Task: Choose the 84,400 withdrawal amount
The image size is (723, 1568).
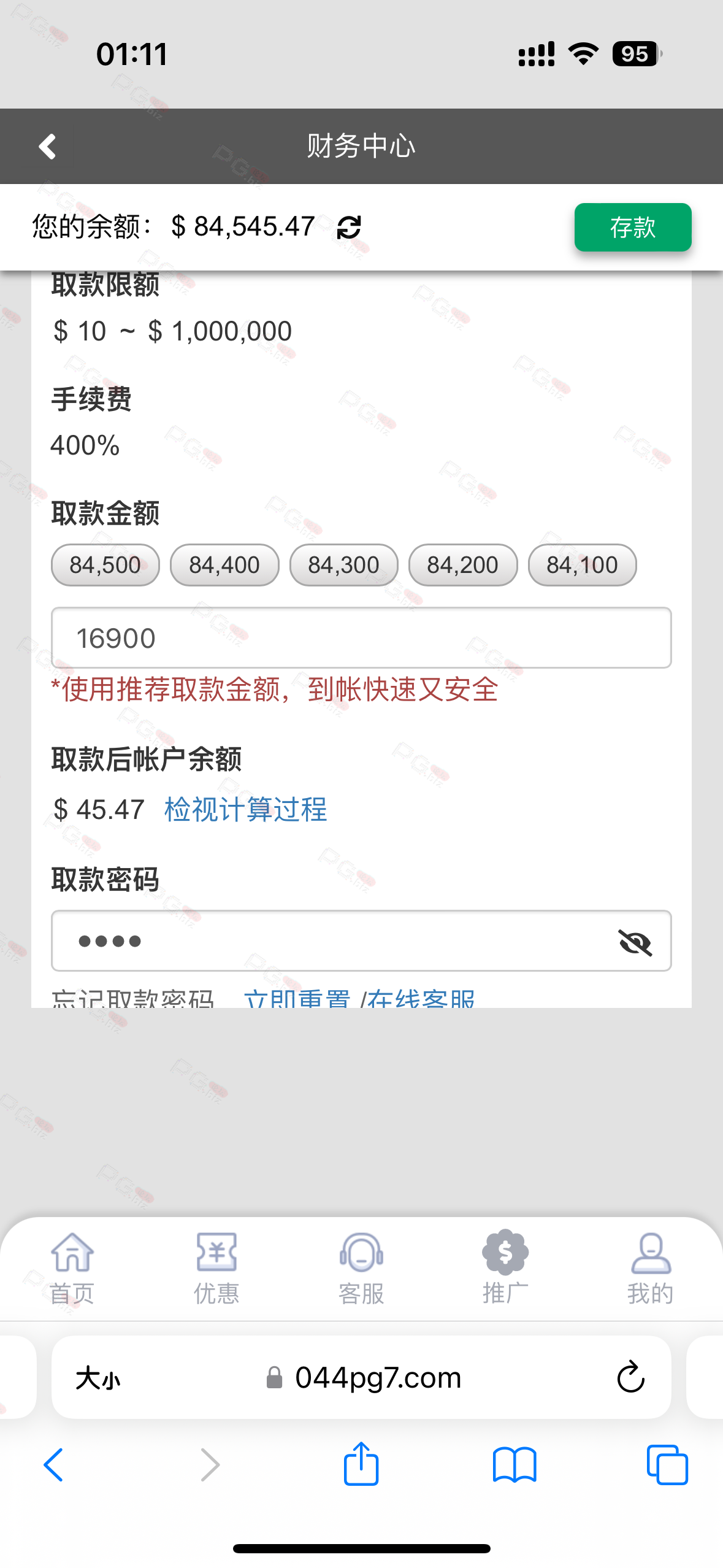Action: click(224, 565)
